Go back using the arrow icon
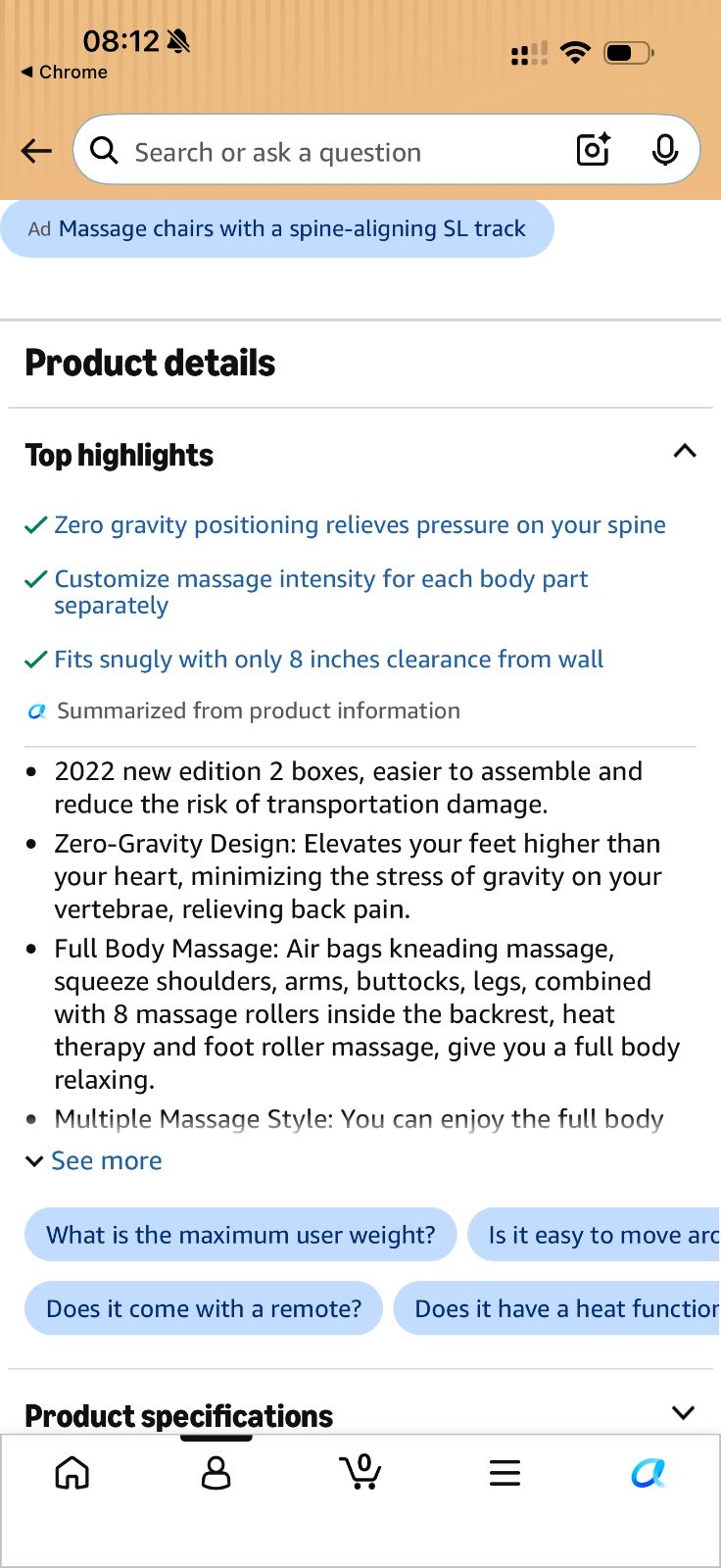The image size is (721, 1568). click(x=36, y=151)
